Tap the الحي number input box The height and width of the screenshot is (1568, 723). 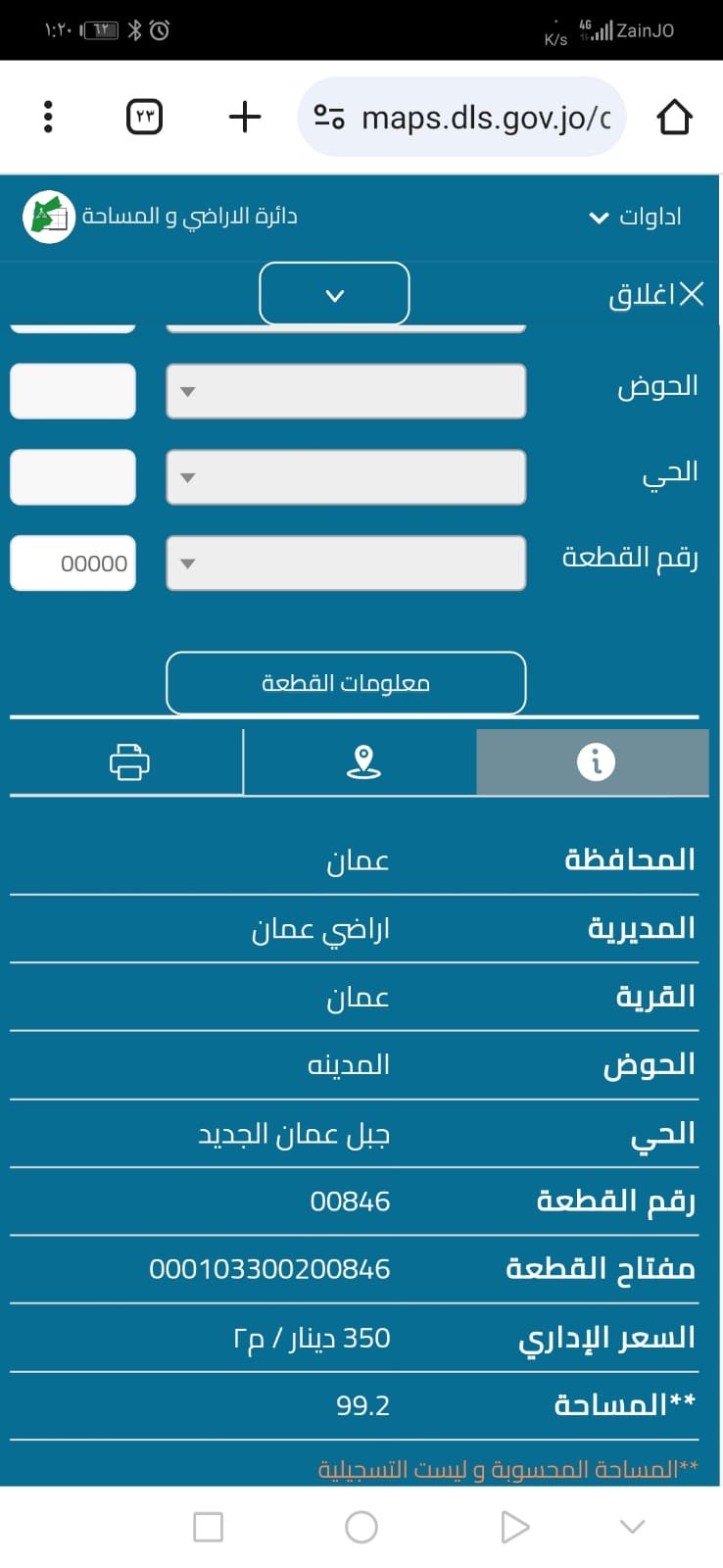(x=72, y=477)
